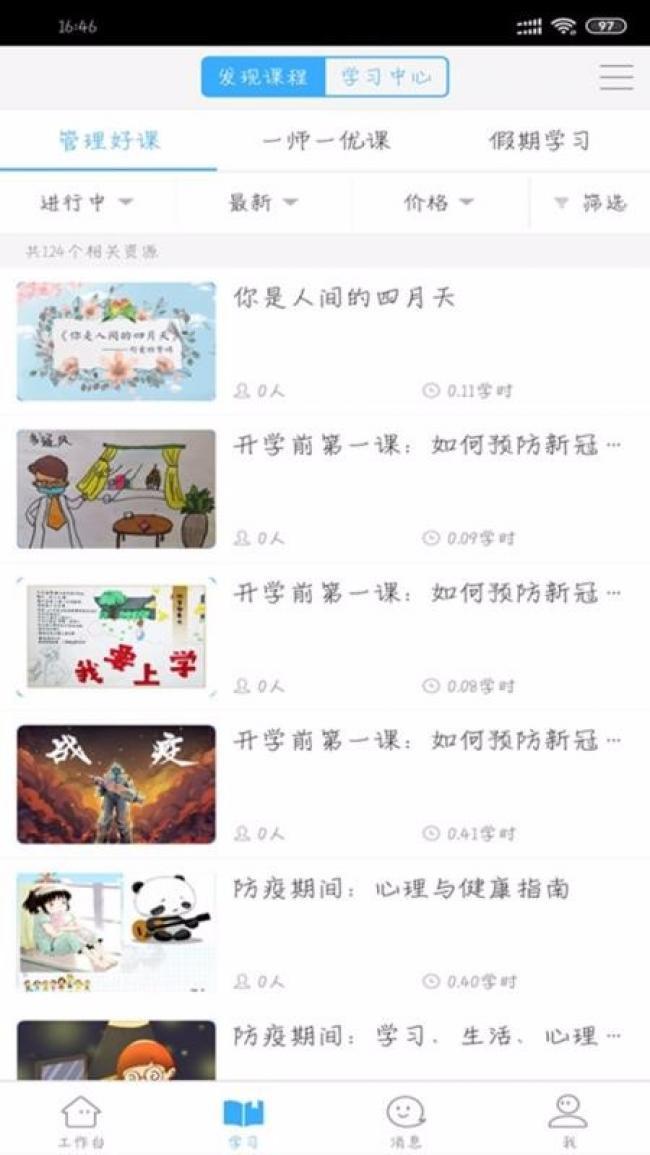Screen dimensions: 650x1155
Task: Expand the 最新 sort dropdown
Action: (x=263, y=203)
